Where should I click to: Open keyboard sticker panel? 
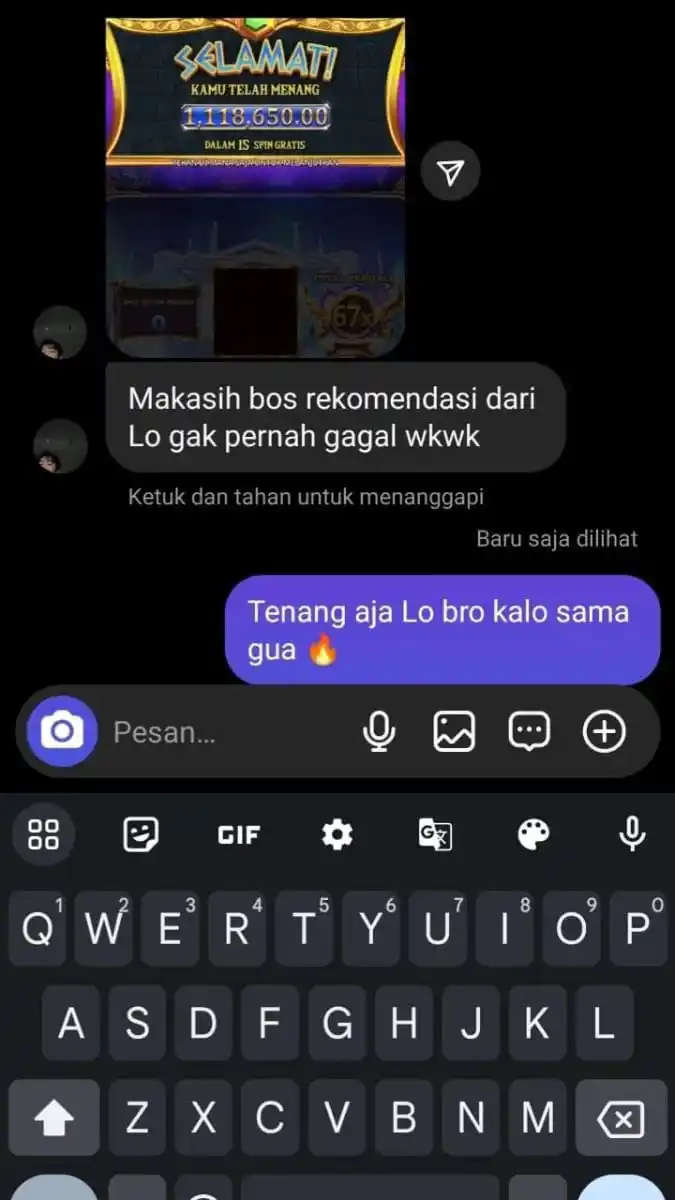[141, 834]
